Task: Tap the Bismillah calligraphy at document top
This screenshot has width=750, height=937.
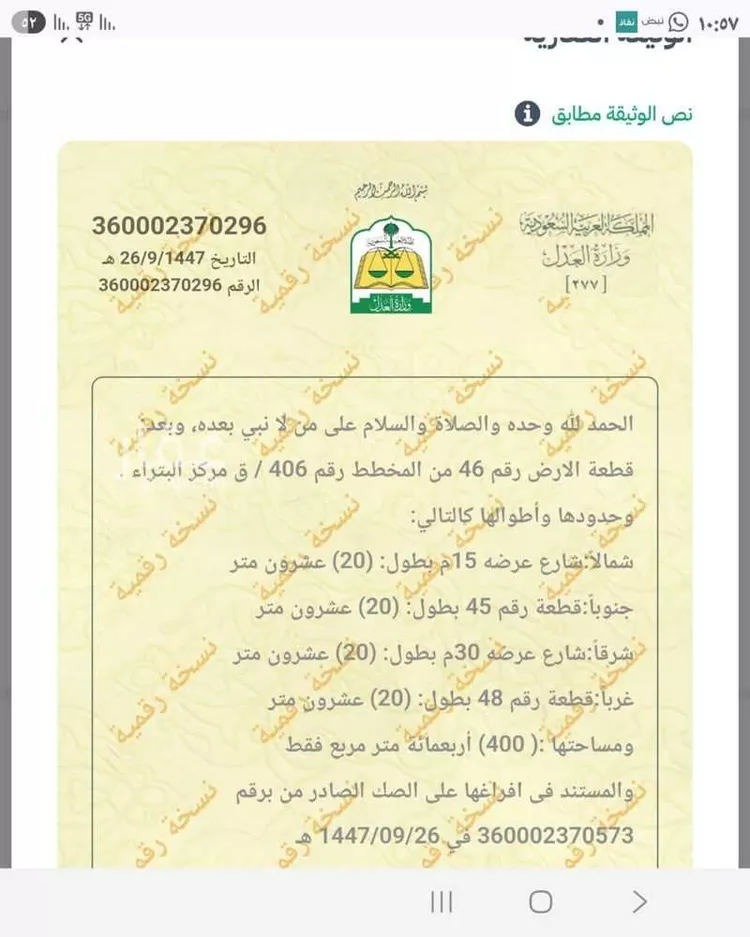Action: tap(390, 188)
